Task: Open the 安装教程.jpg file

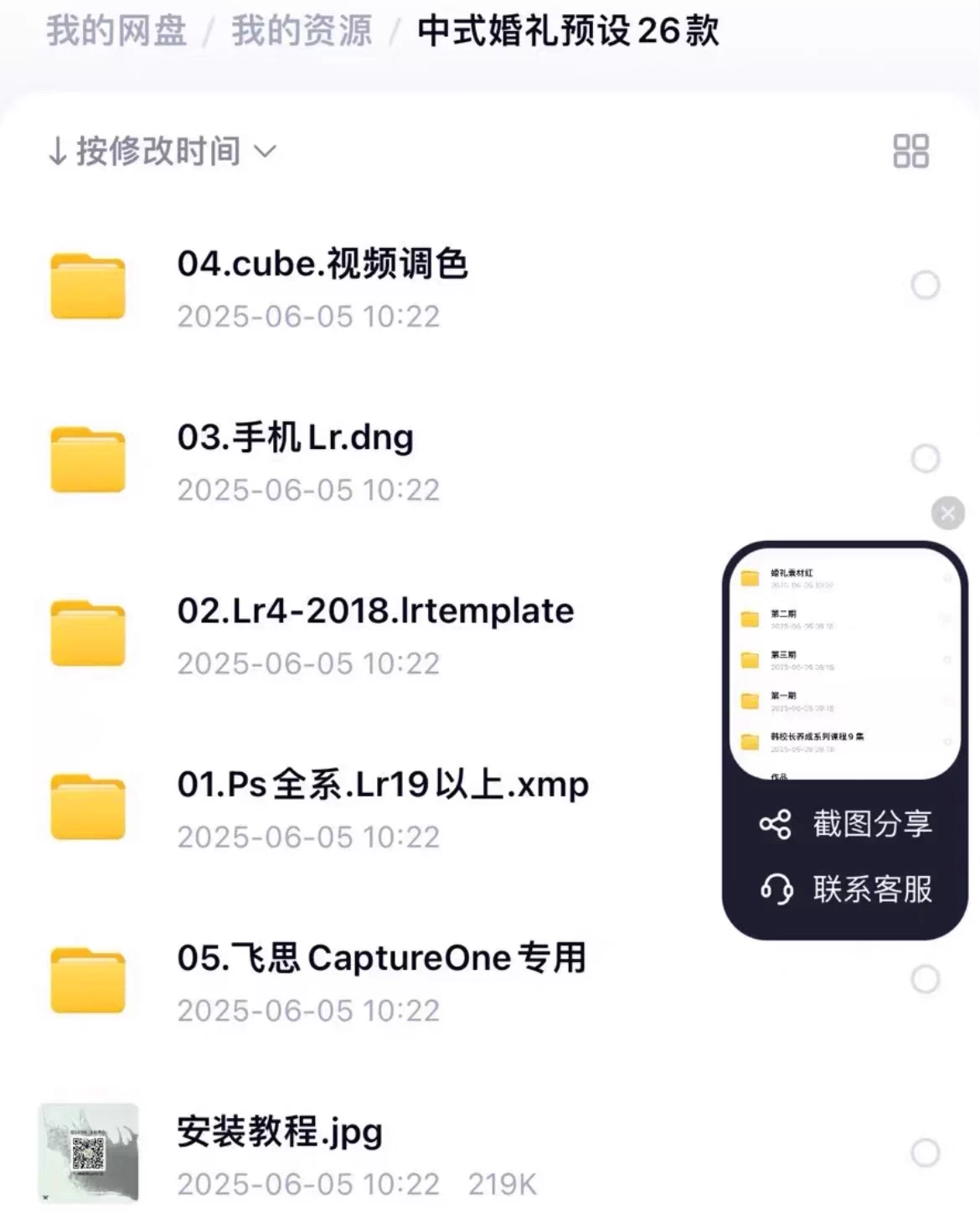Action: pos(279,1132)
